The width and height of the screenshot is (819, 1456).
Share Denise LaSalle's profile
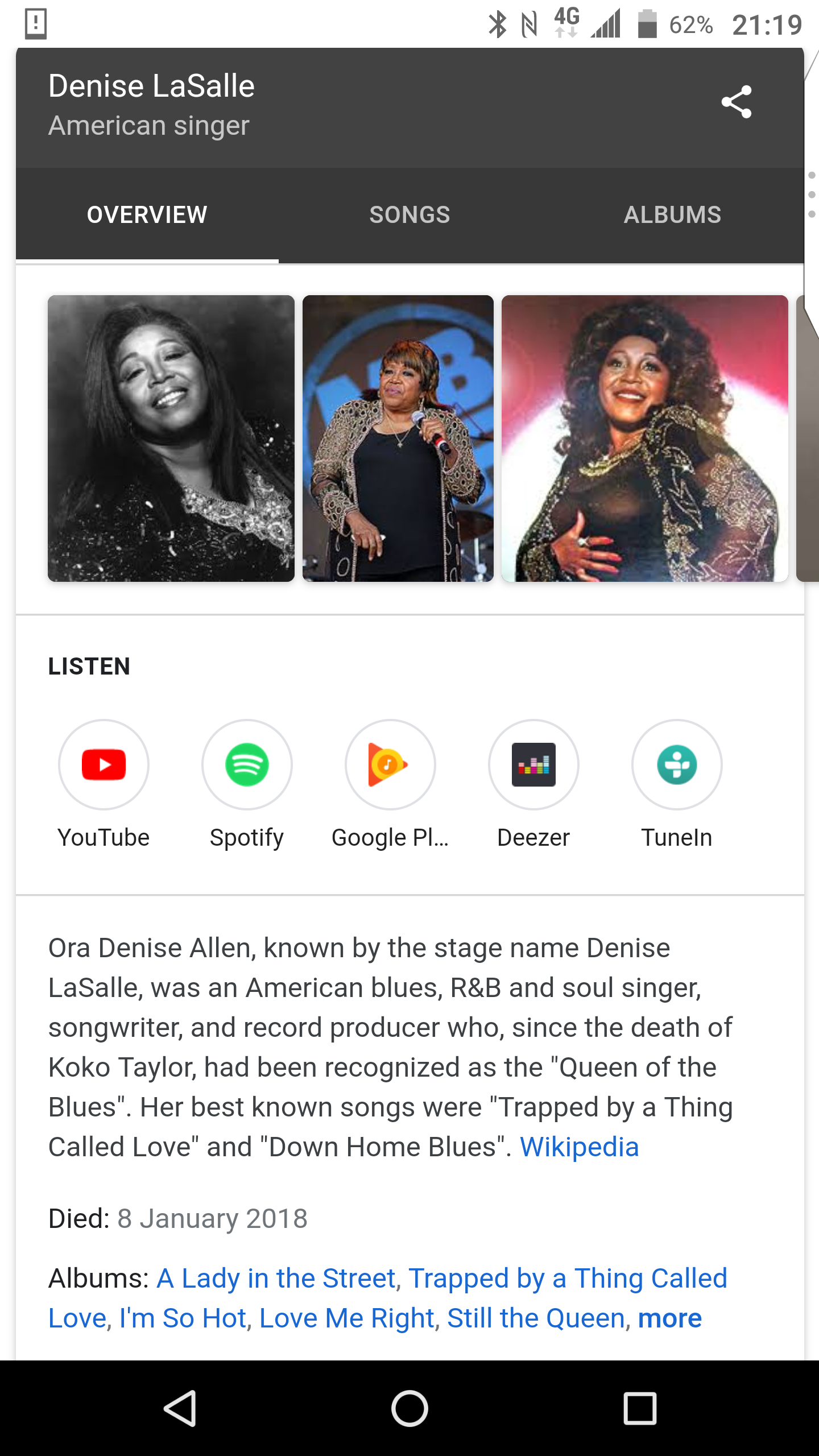737,102
